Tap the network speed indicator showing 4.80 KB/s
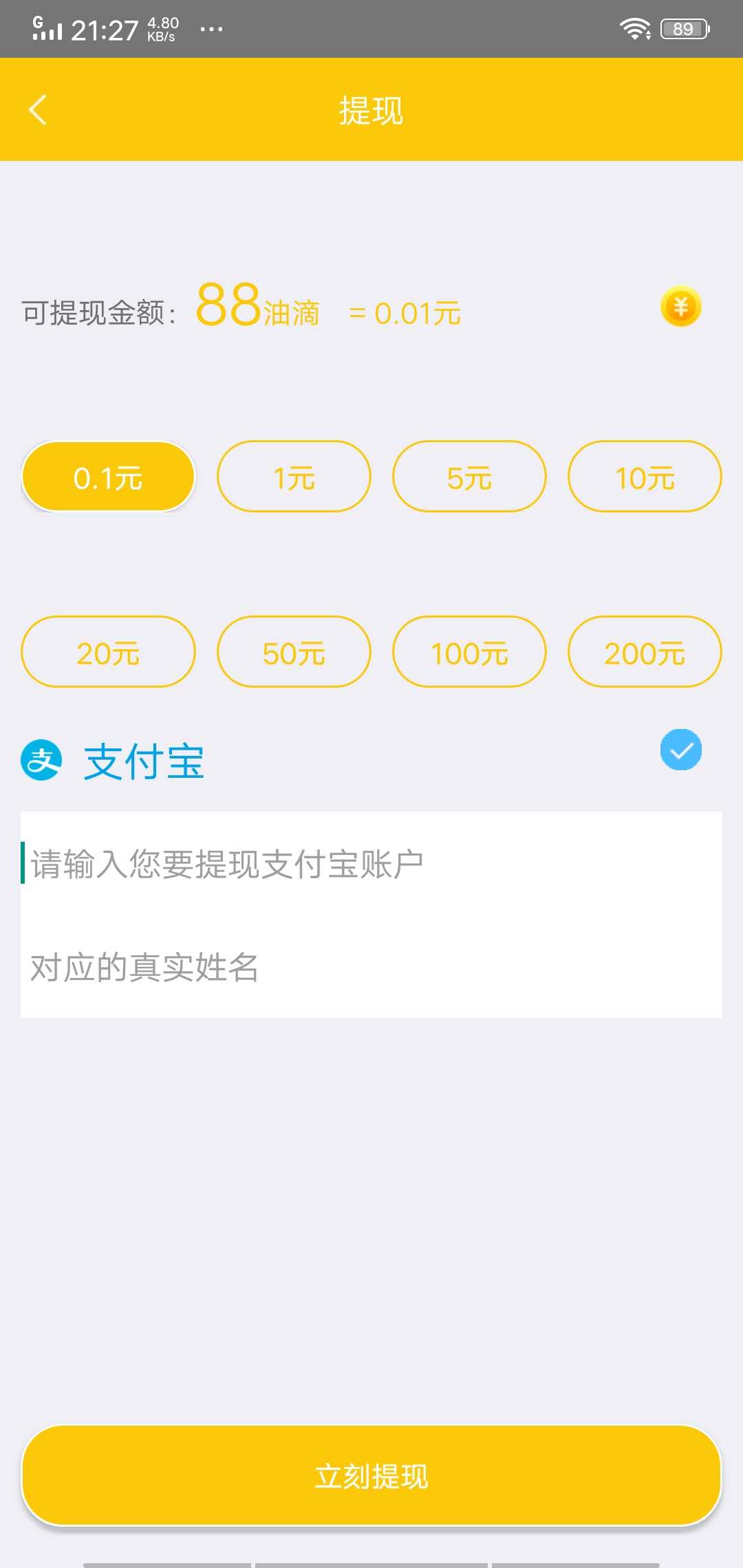This screenshot has height=1568, width=743. pos(161,28)
